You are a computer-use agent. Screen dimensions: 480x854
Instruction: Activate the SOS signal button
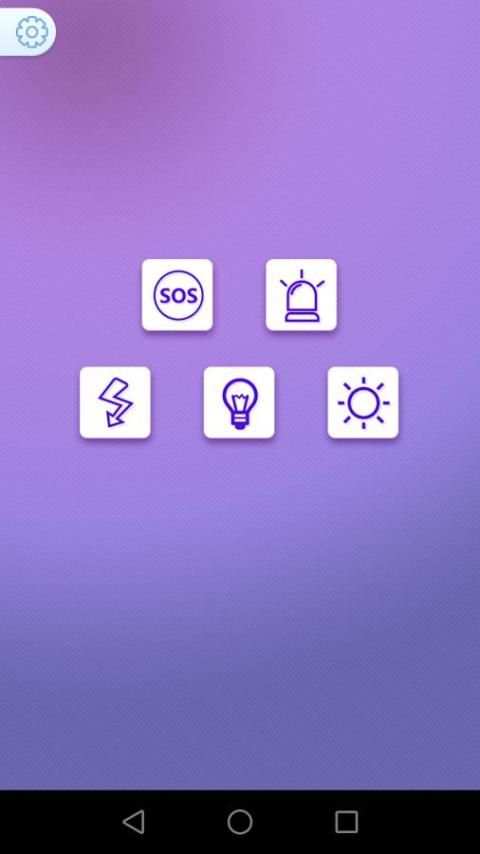click(x=178, y=295)
